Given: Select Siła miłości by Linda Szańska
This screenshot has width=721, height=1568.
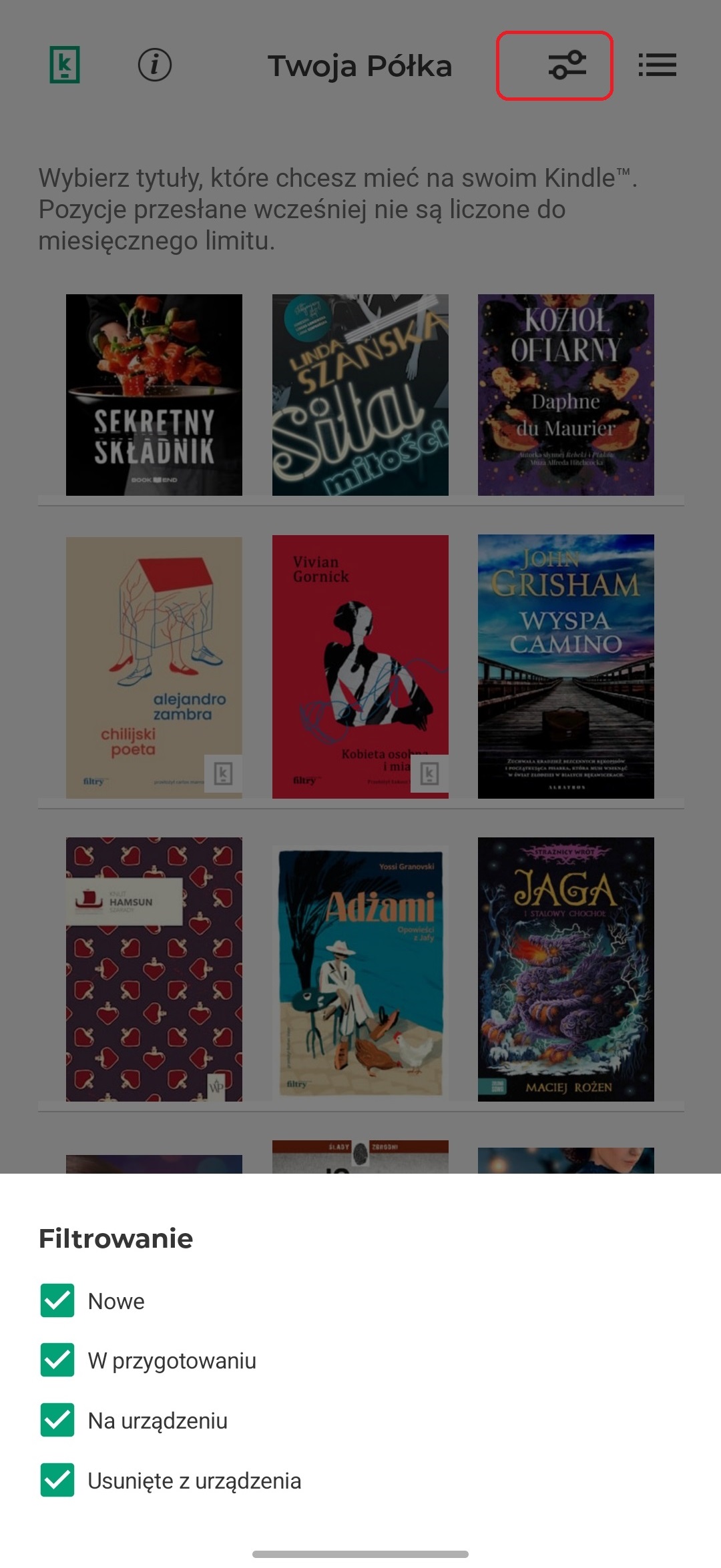Looking at the screenshot, I should (360, 394).
